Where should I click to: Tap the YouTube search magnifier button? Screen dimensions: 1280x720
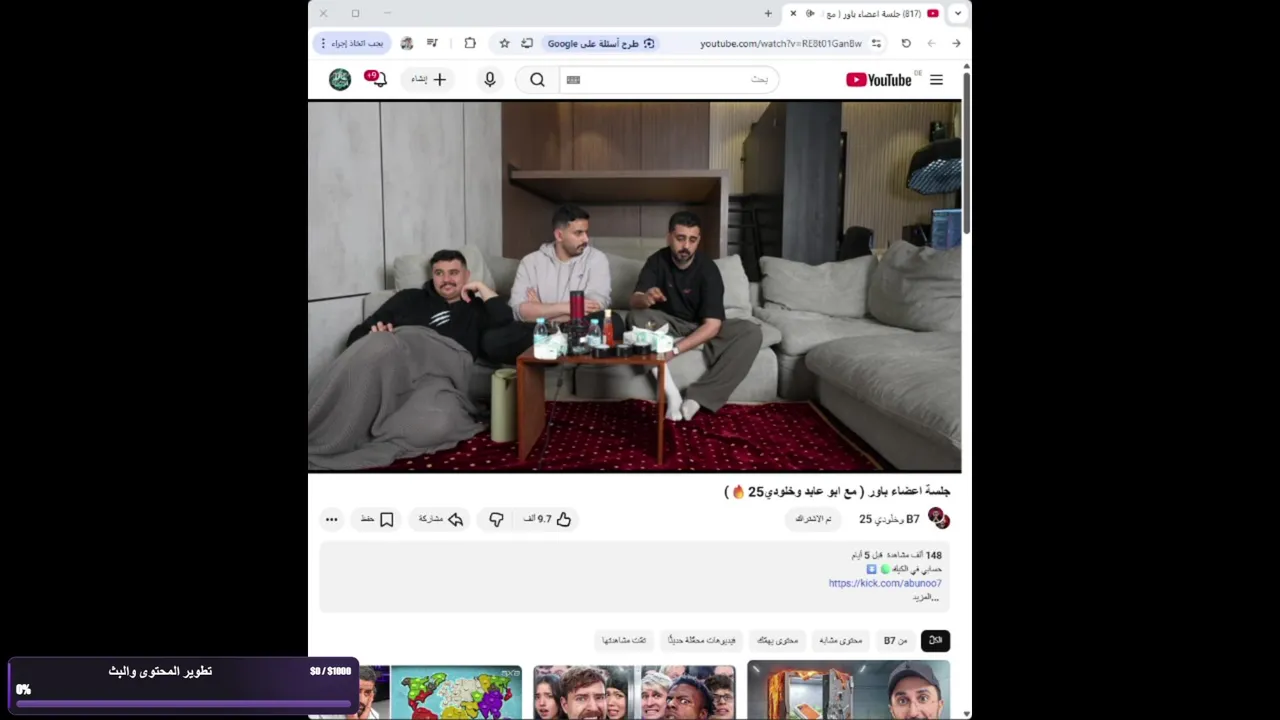(x=537, y=80)
